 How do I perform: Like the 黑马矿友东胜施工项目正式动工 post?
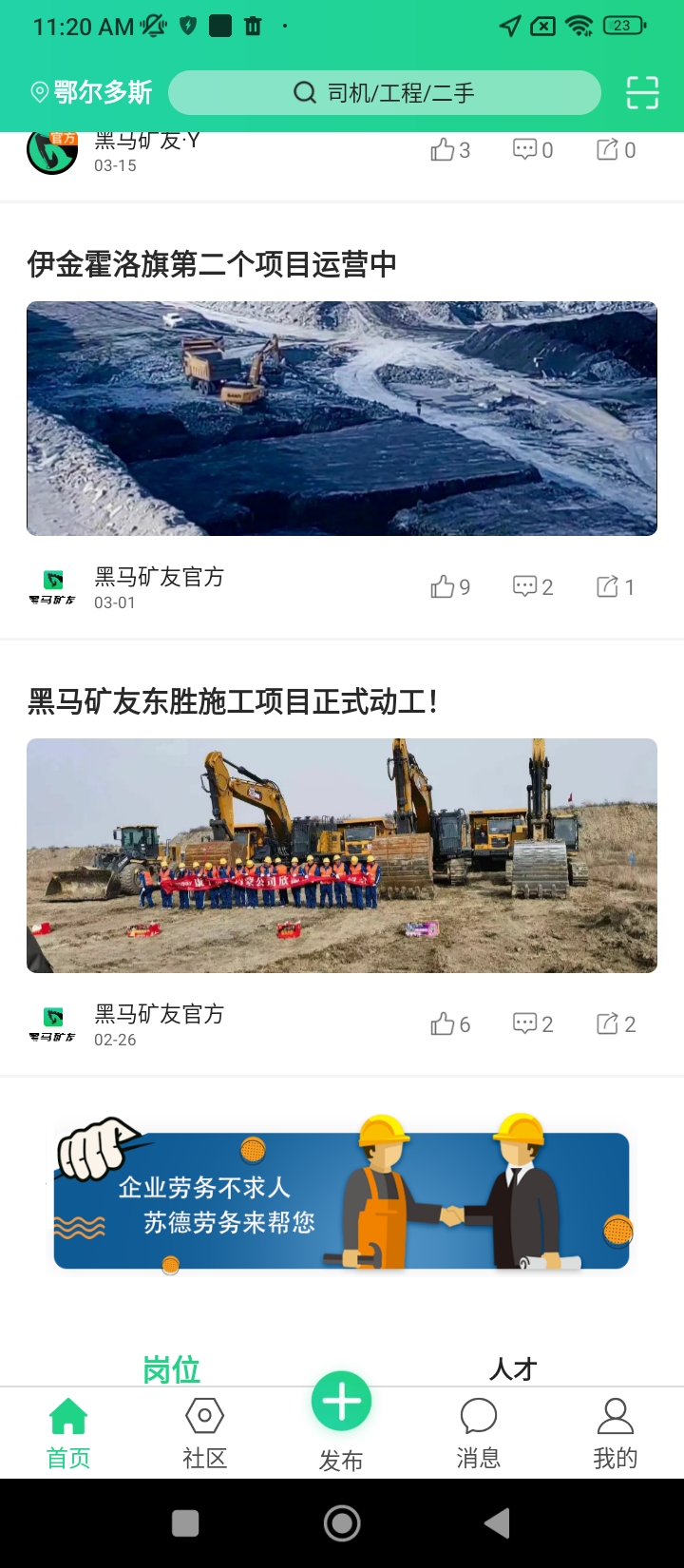450,1024
